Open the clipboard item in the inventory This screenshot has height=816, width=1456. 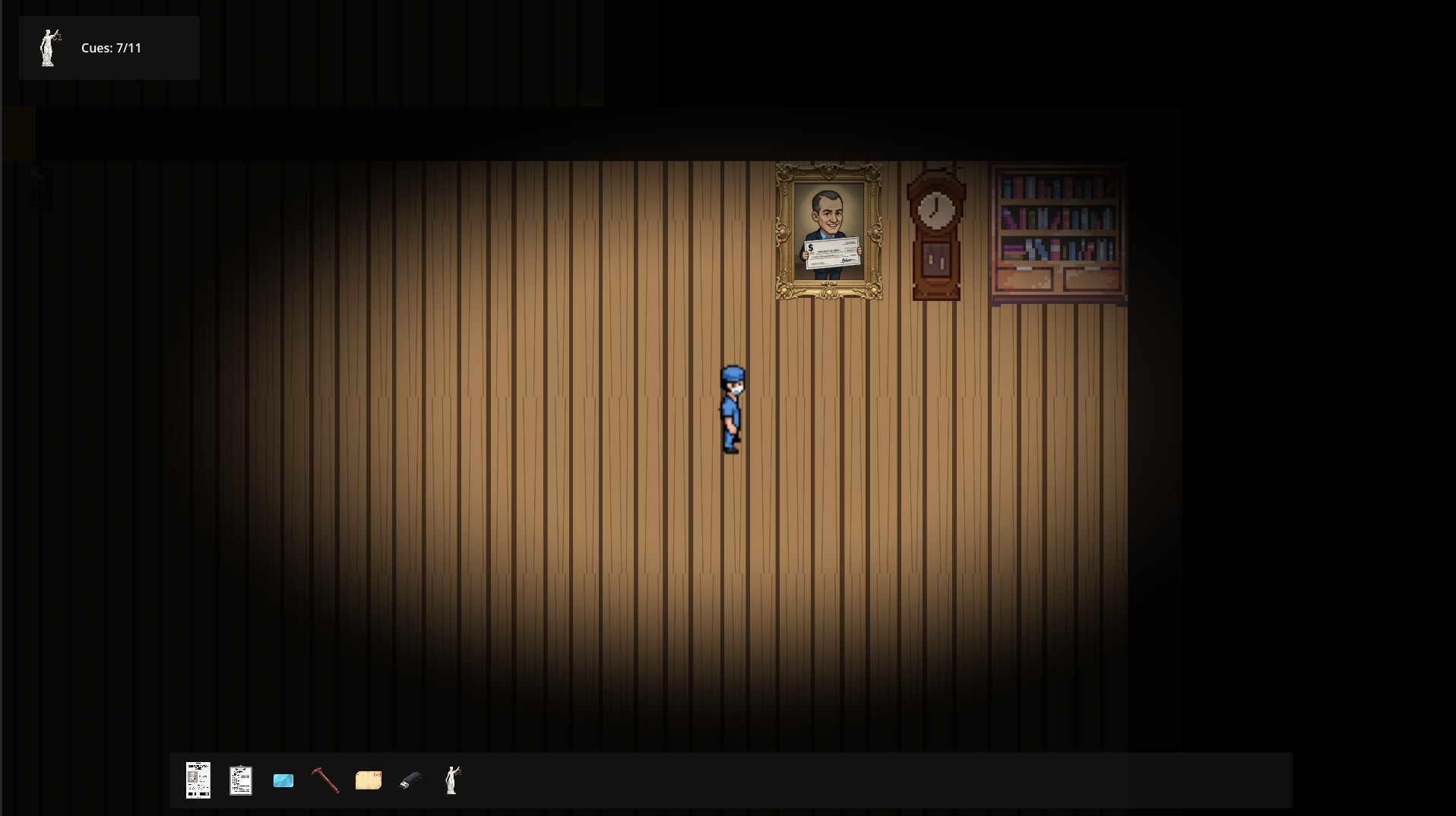tap(241, 780)
